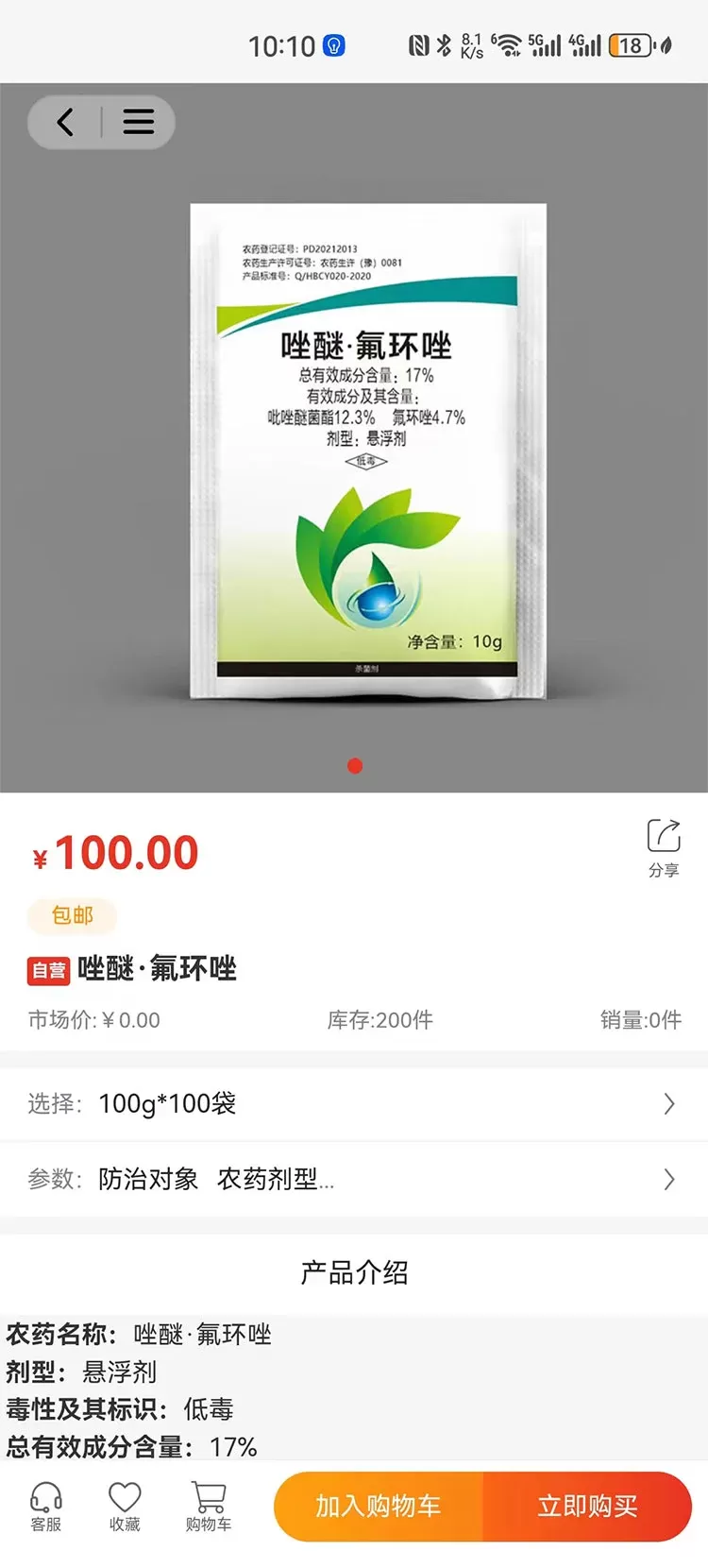This screenshot has width=708, height=1568.
Task: Open the 选择 100g*100袋 options row
Action: (x=354, y=1103)
